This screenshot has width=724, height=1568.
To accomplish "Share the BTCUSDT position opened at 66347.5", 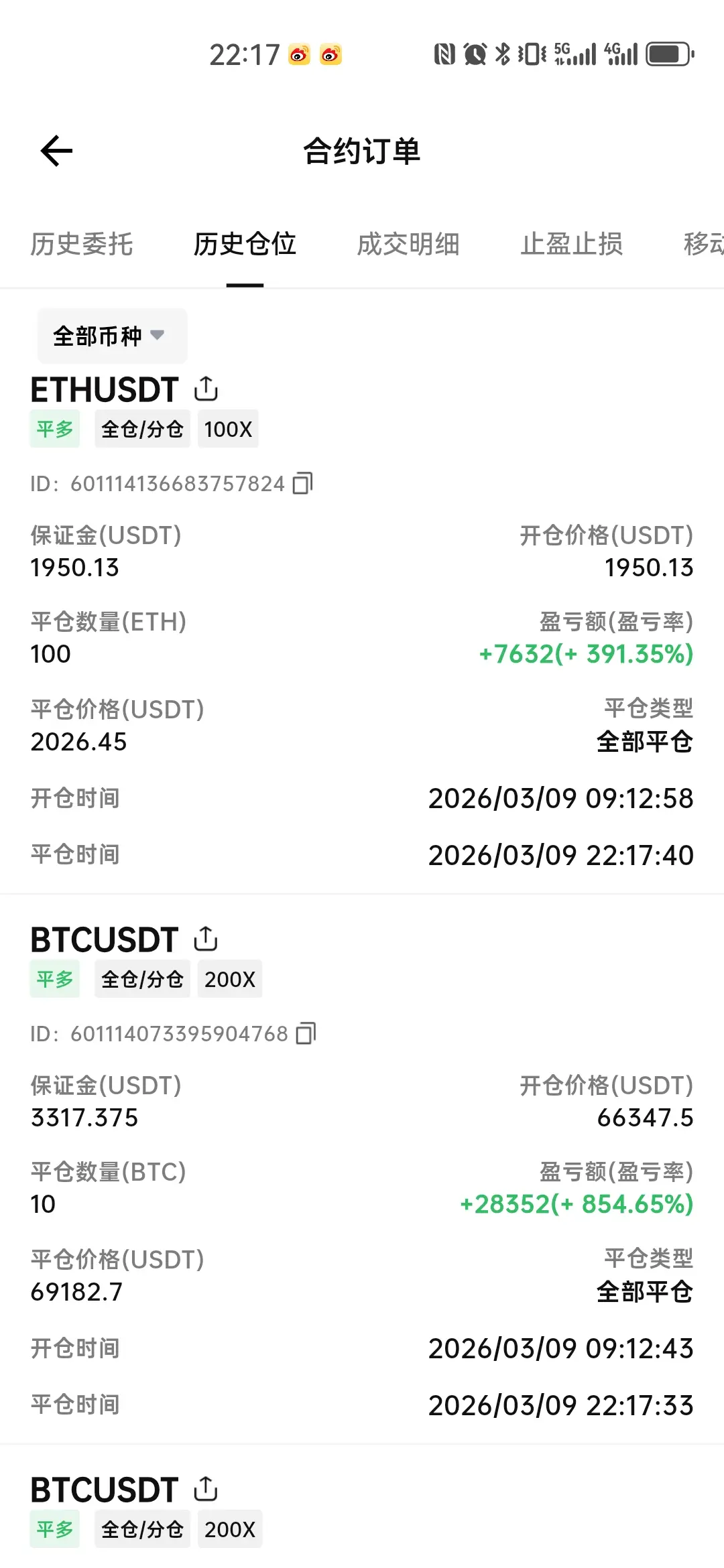I will 206,939.
